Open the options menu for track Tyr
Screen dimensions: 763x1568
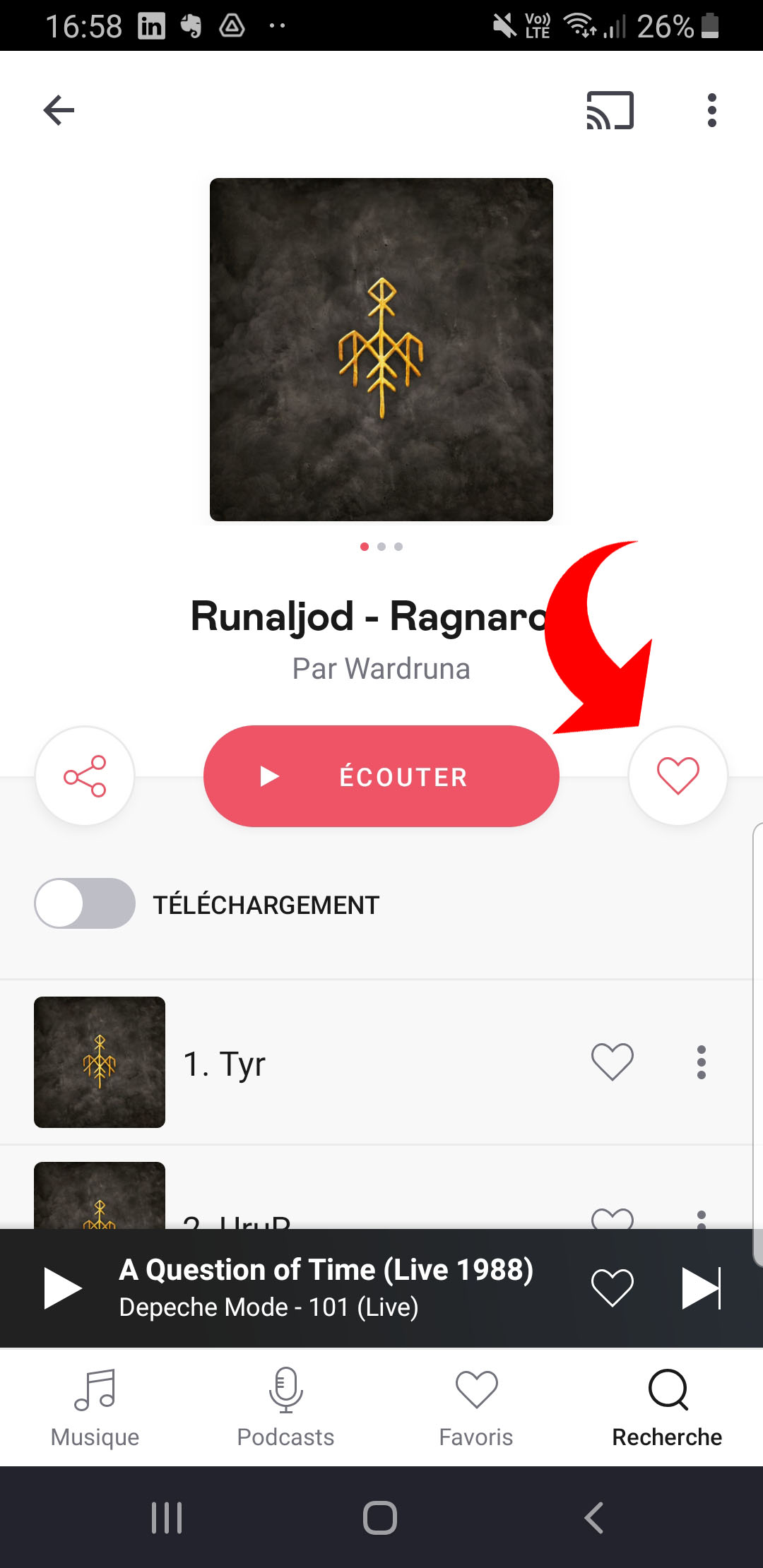[x=701, y=1062]
